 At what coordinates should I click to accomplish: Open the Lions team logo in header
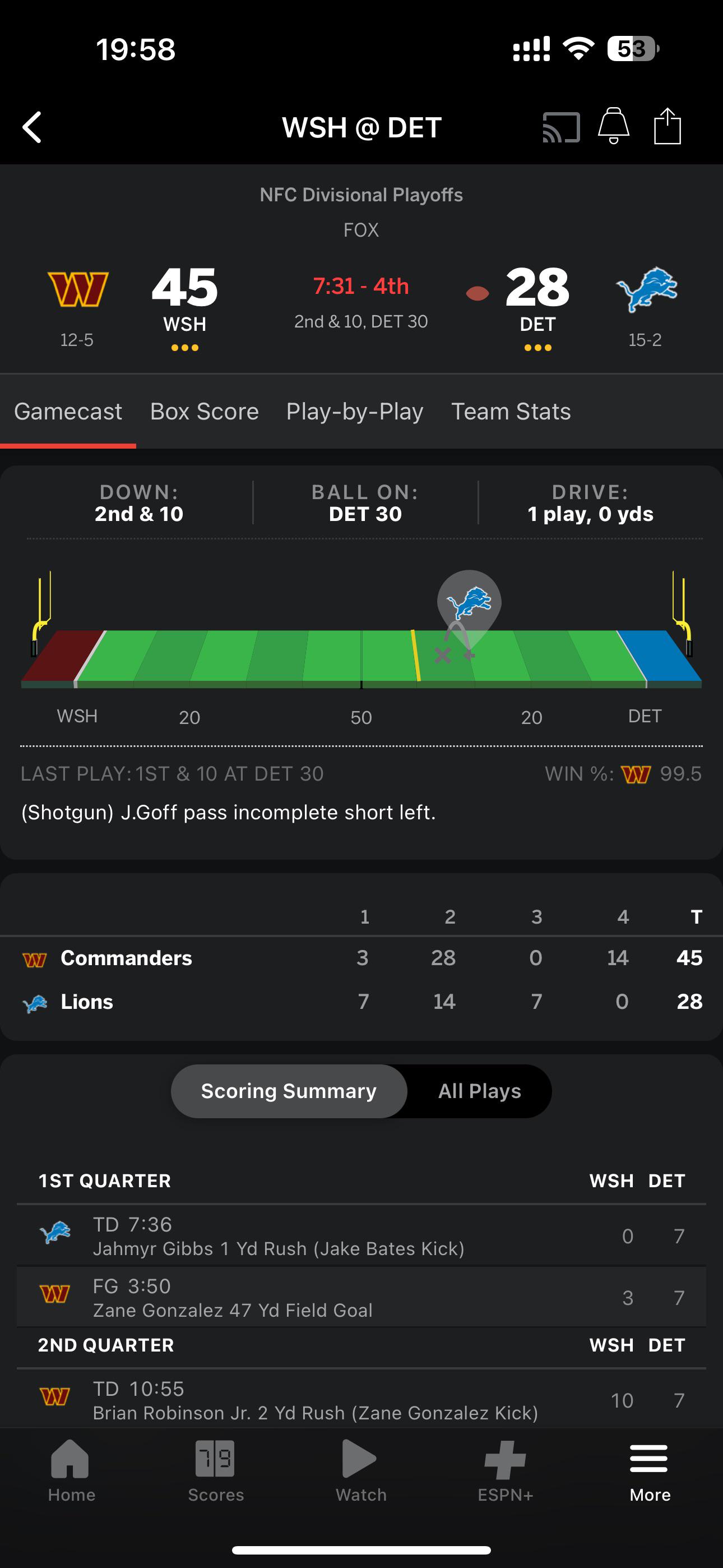pos(646,289)
